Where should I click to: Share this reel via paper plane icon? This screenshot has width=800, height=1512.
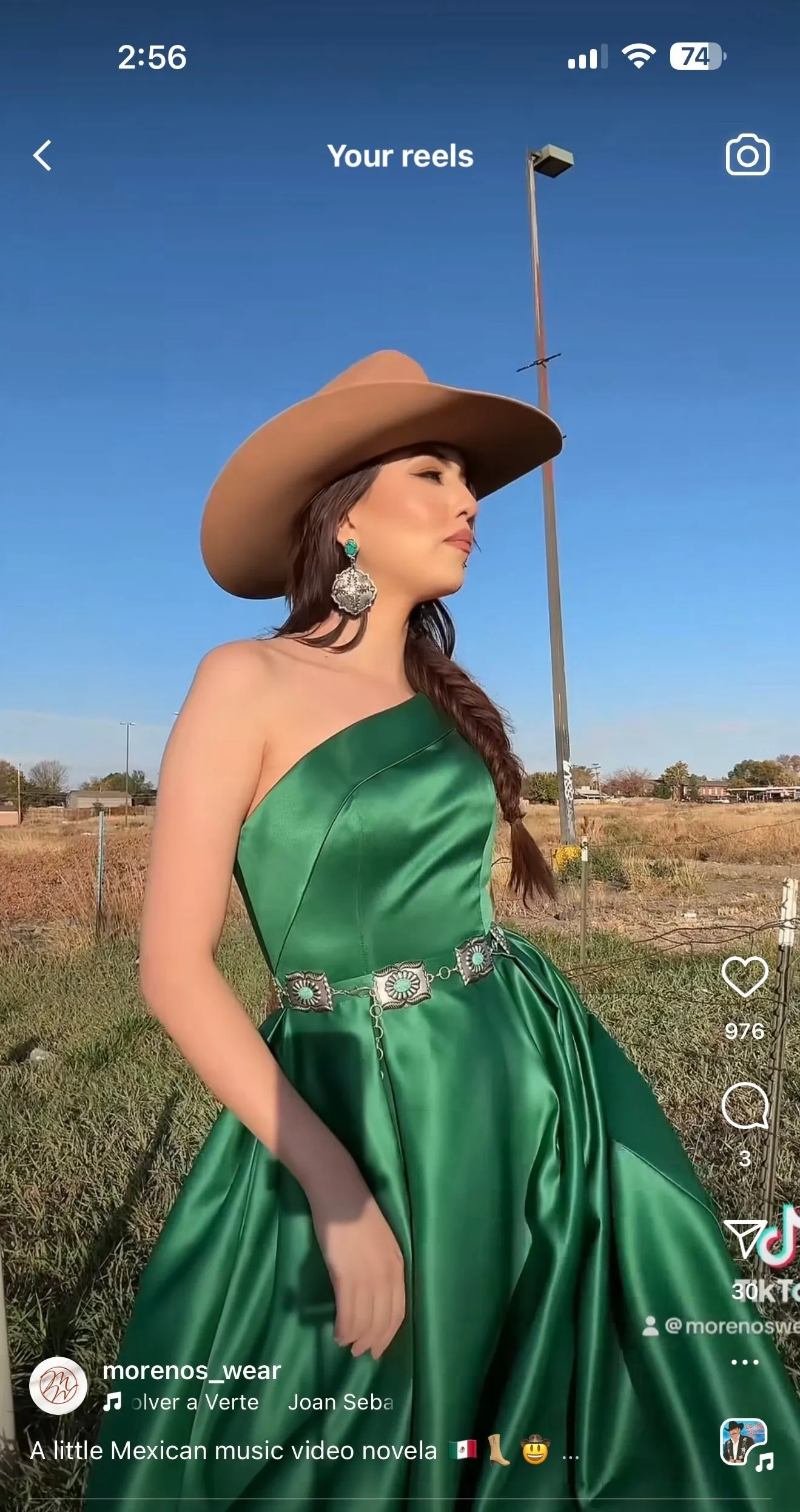click(745, 1238)
